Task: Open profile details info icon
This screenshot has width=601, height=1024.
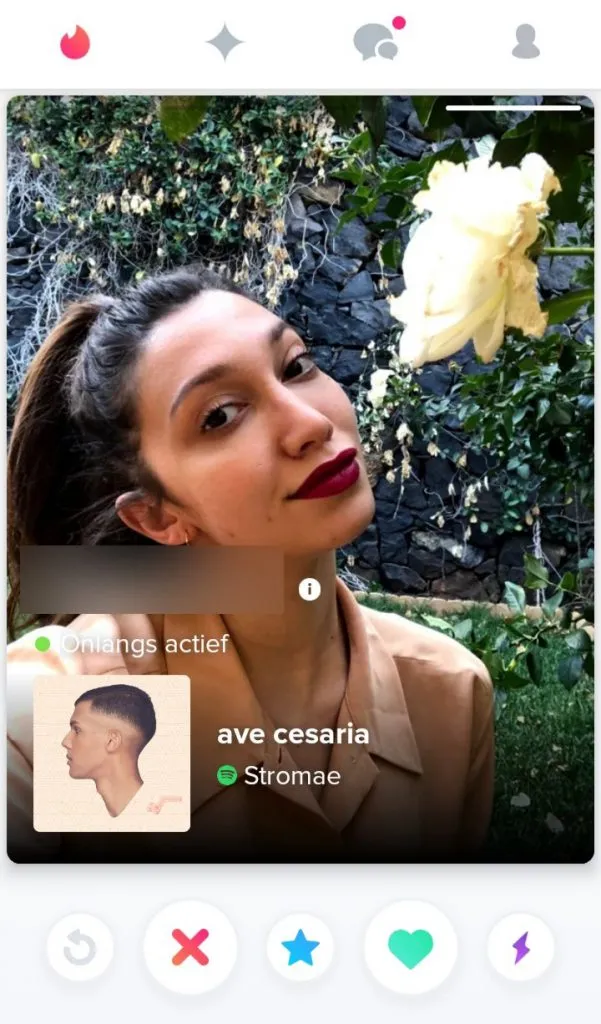Action: tap(310, 589)
